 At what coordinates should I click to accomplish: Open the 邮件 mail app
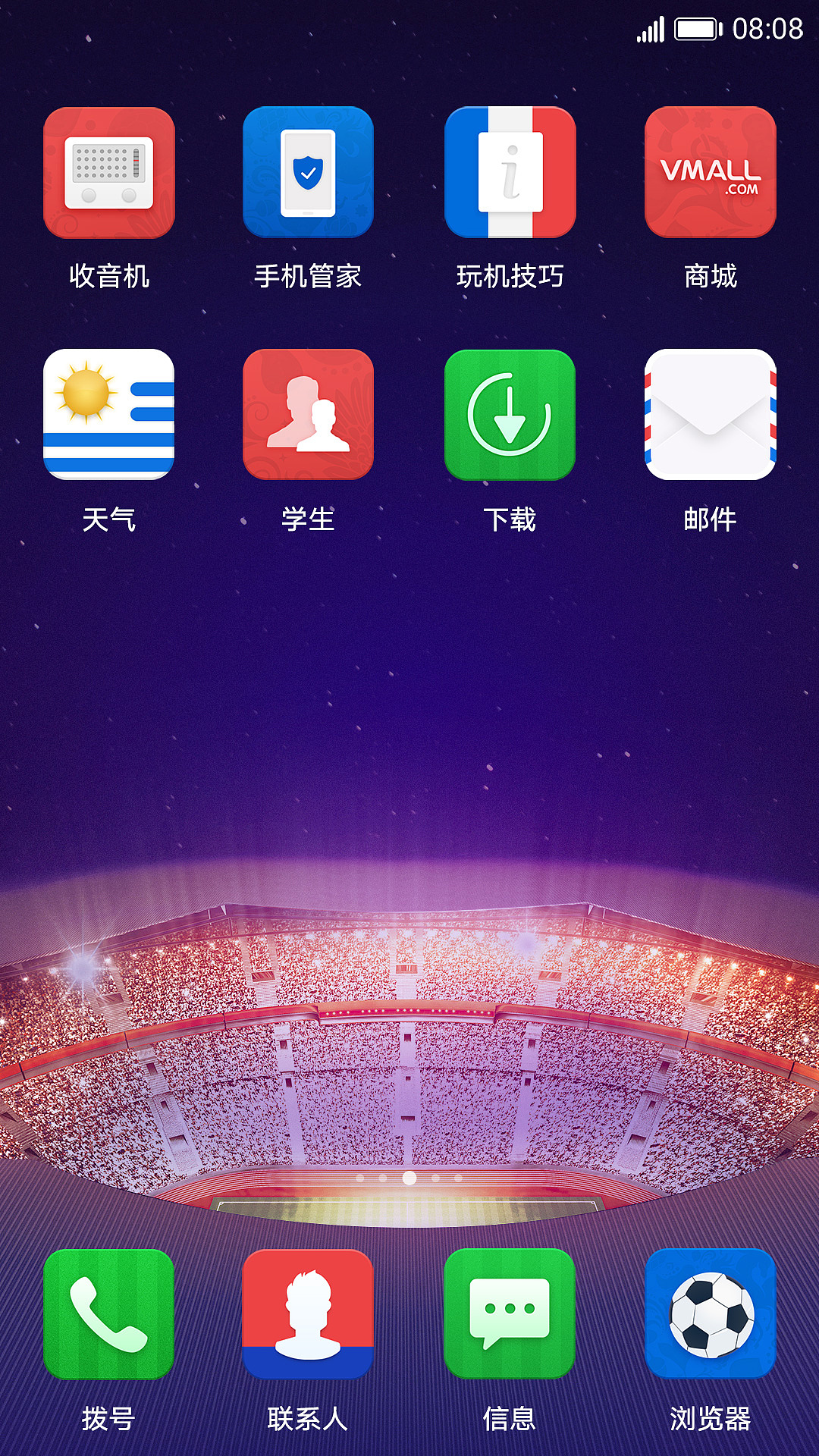[711, 416]
